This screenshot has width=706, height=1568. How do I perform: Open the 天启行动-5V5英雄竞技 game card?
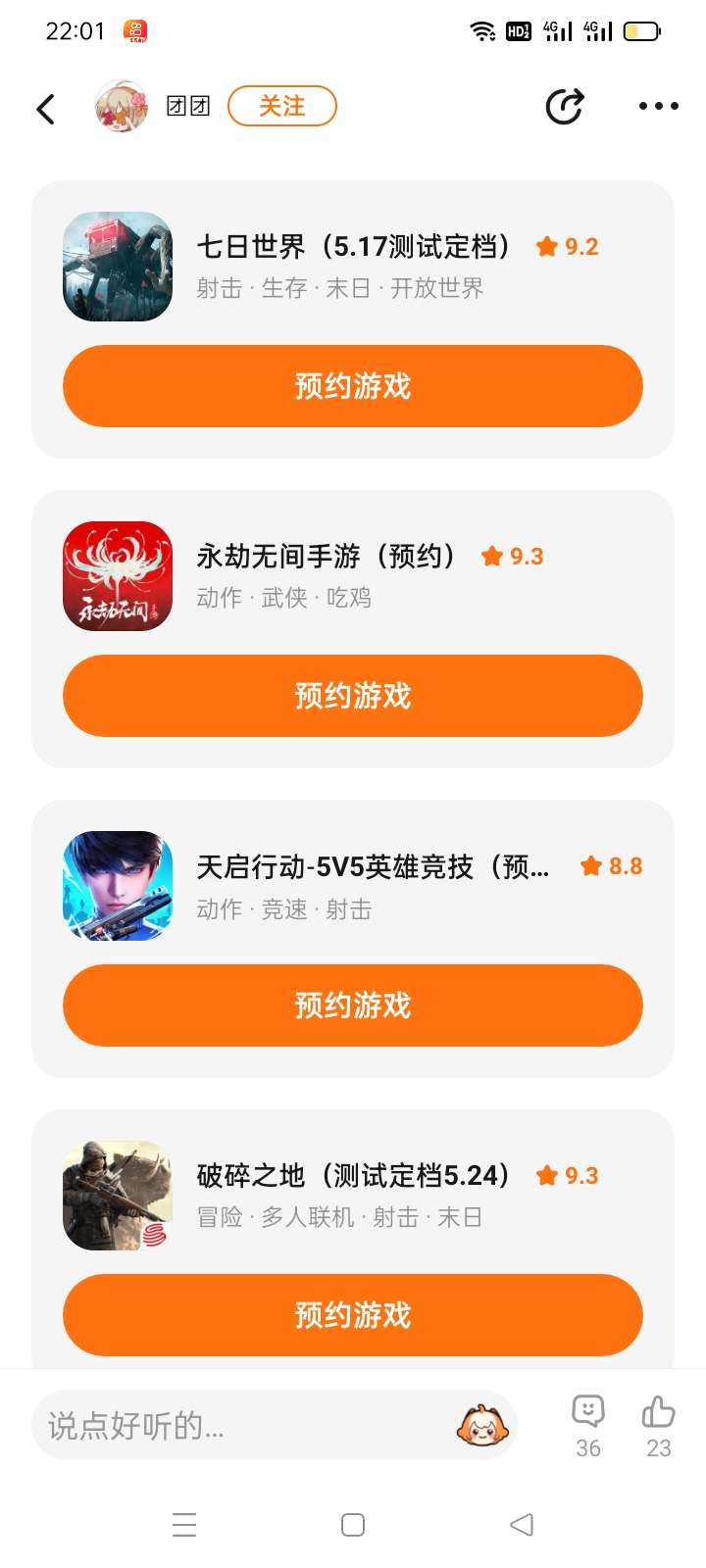pos(353,886)
